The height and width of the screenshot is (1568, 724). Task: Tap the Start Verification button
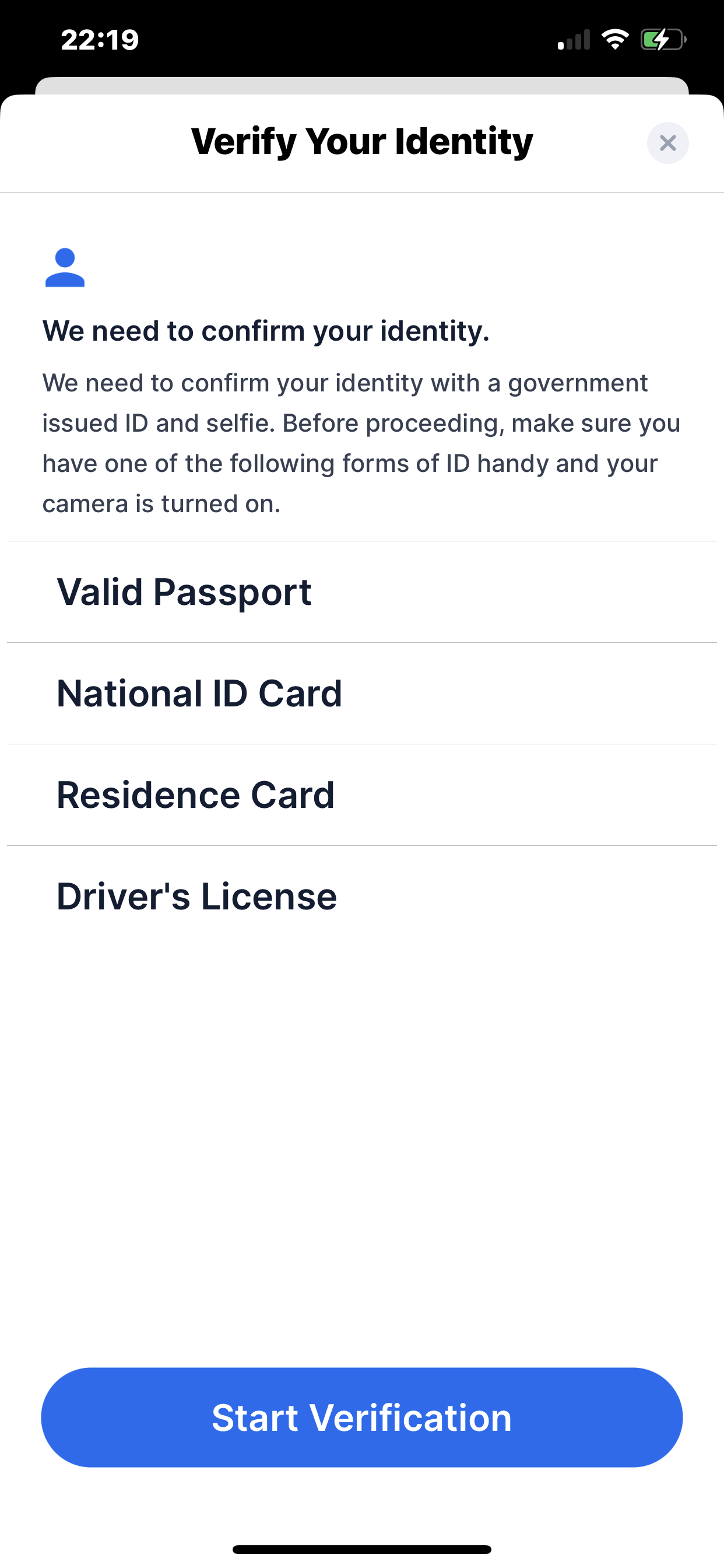point(361,1417)
